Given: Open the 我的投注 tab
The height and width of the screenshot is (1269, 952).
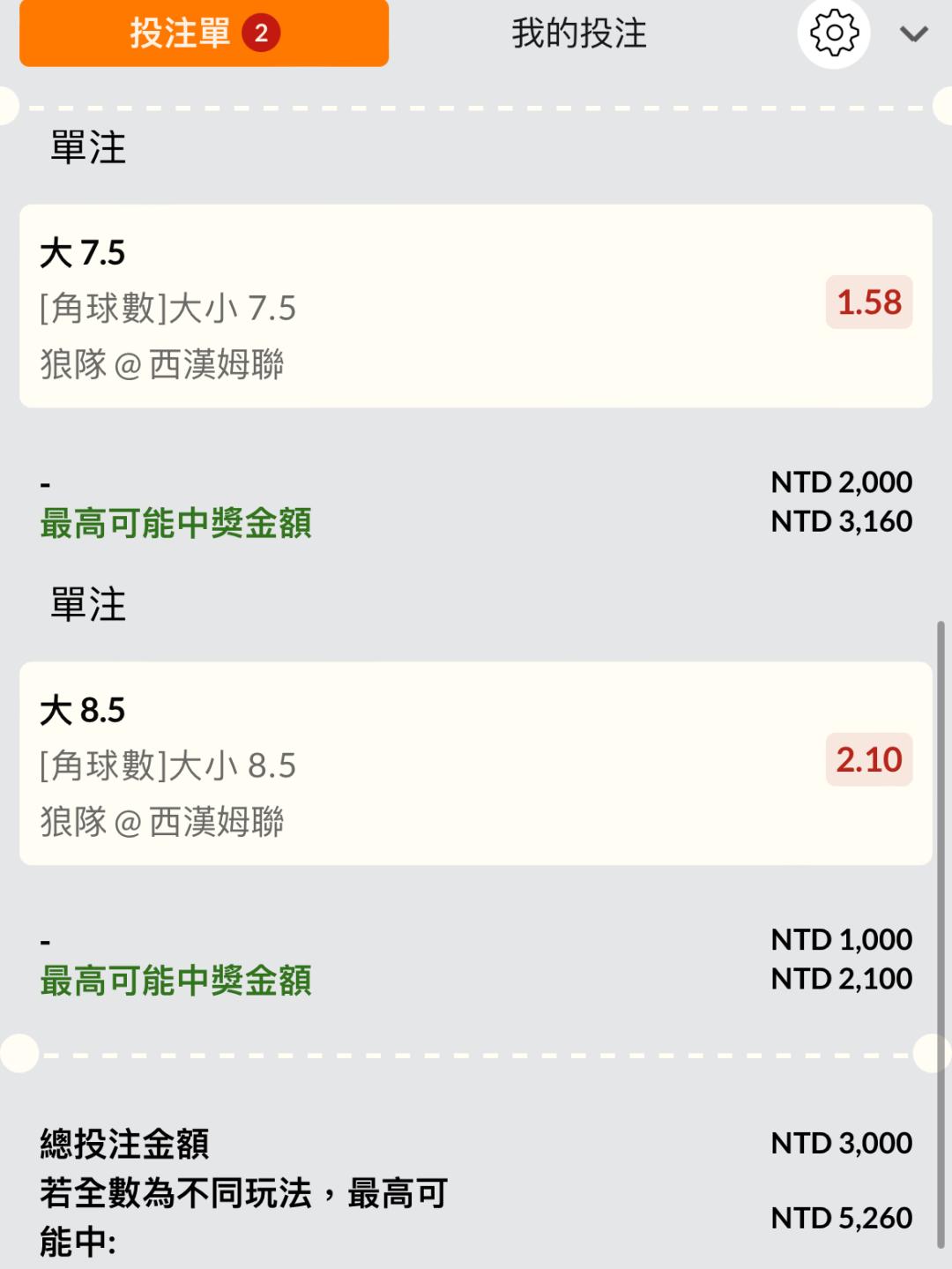Looking at the screenshot, I should click(579, 34).
